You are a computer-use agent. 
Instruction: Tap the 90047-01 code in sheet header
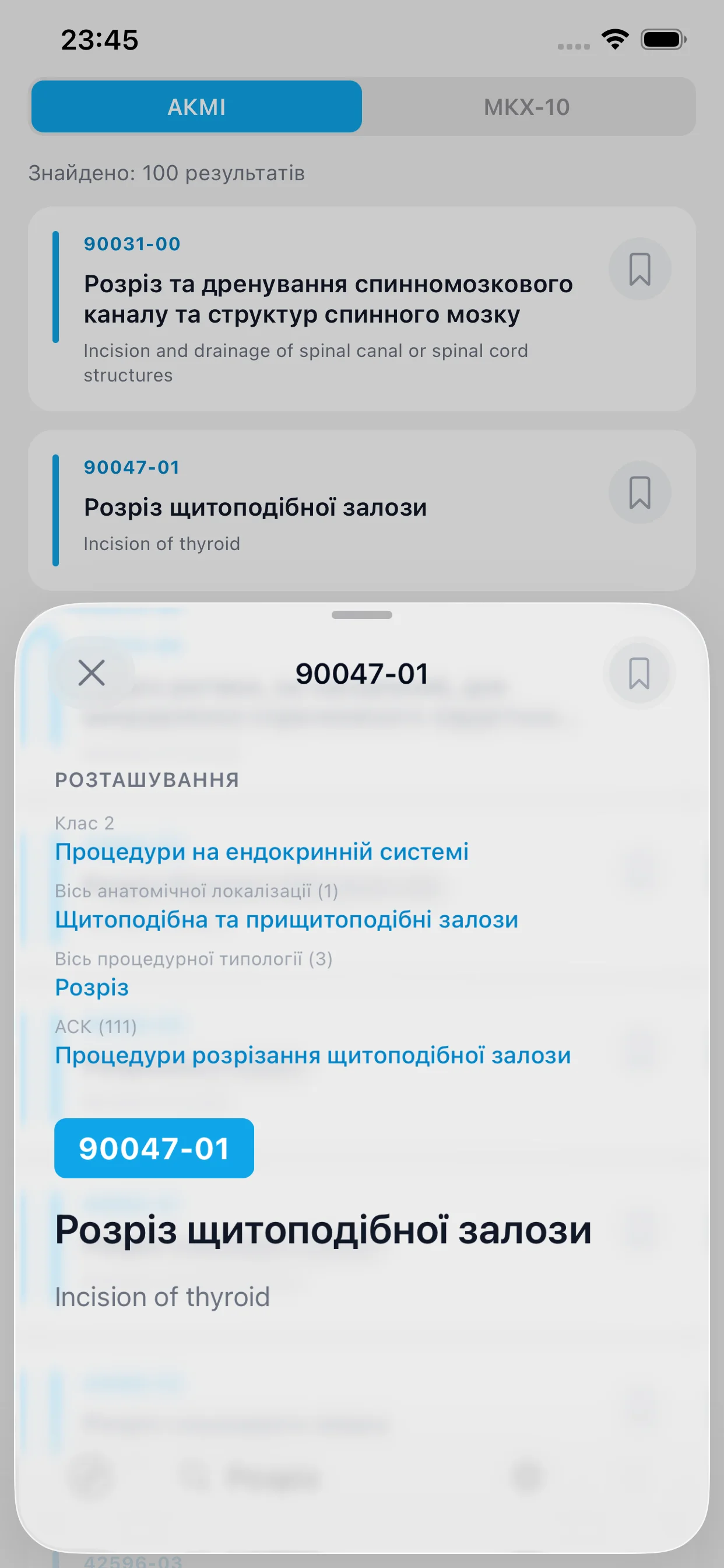362,673
